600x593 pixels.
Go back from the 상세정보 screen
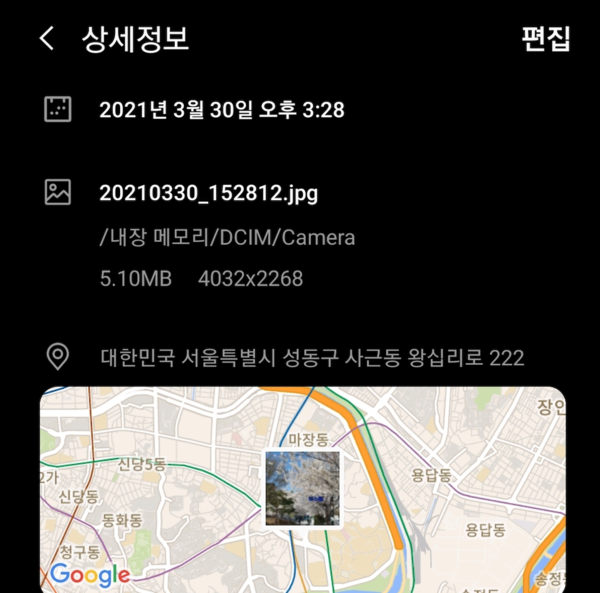pyautogui.click(x=46, y=39)
